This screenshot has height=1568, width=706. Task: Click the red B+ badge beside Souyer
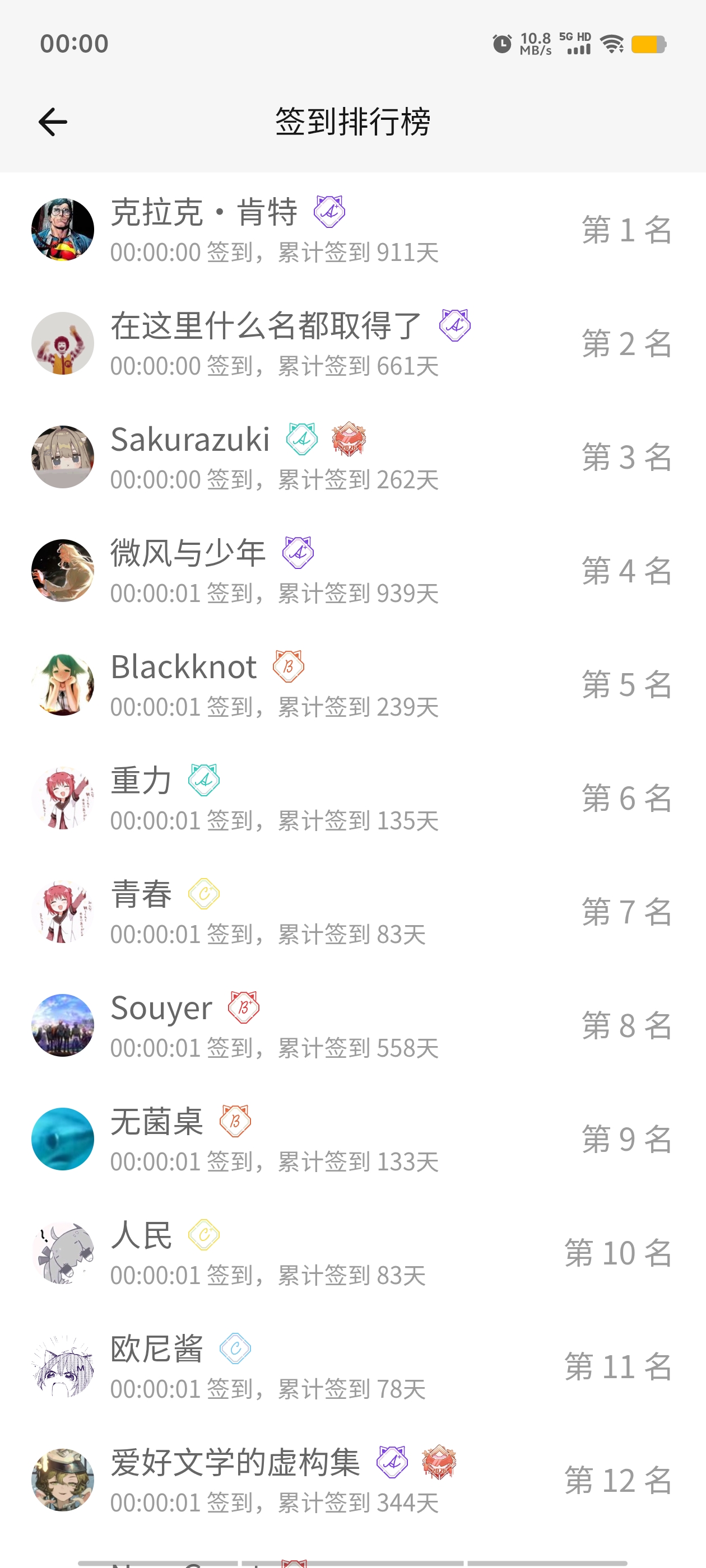[243, 1007]
